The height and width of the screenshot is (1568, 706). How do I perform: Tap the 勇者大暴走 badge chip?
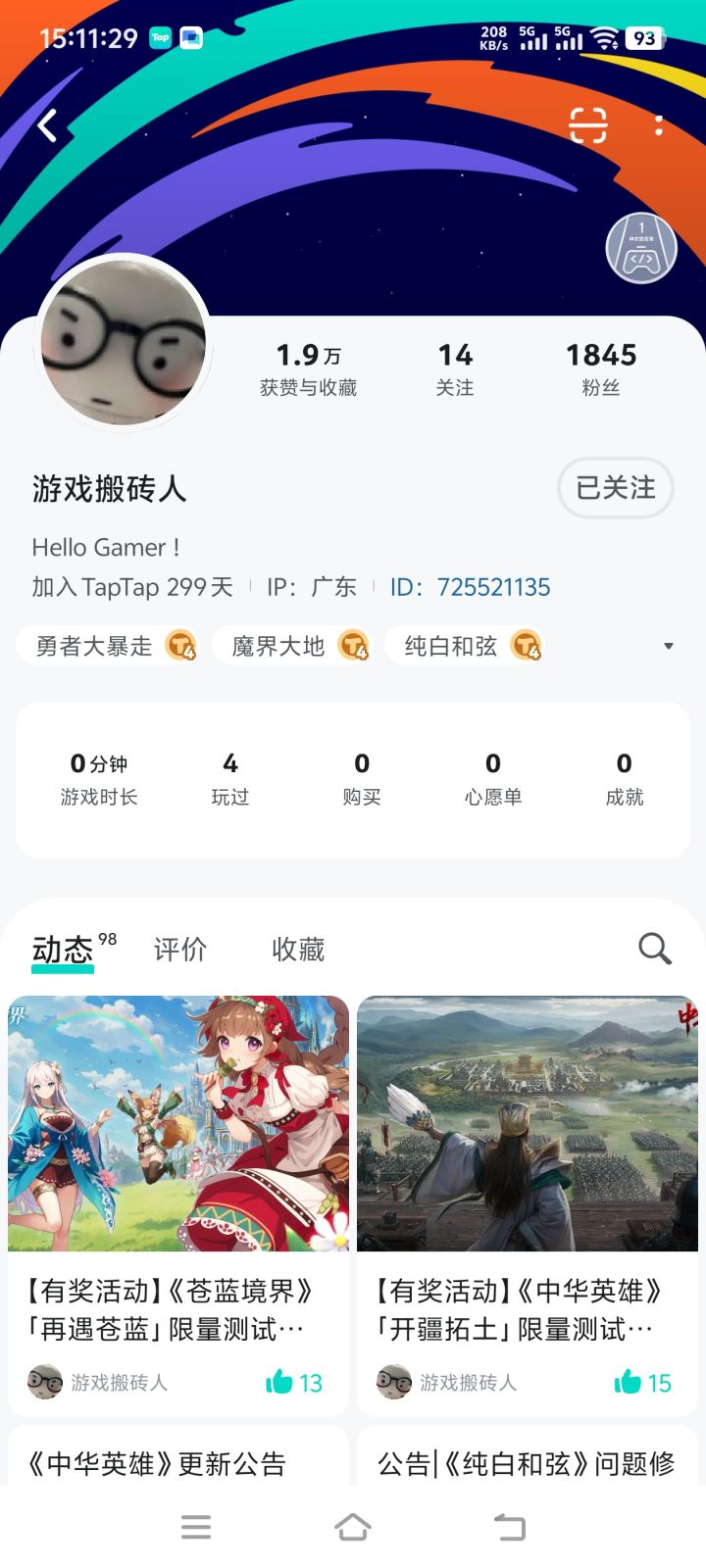click(x=108, y=645)
